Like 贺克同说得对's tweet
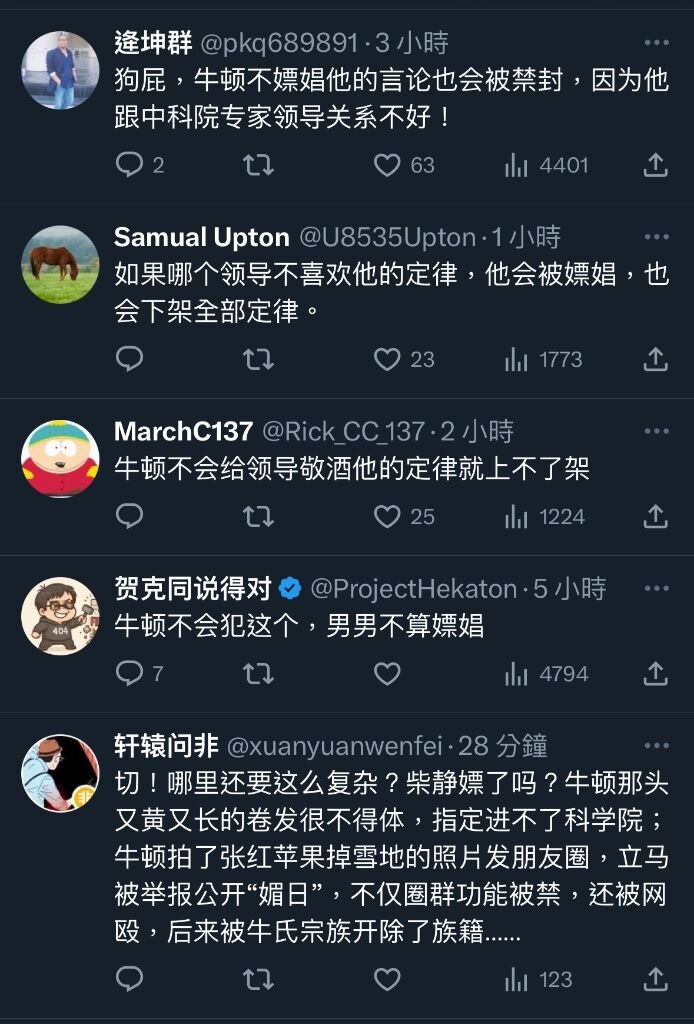 [x=387, y=674]
